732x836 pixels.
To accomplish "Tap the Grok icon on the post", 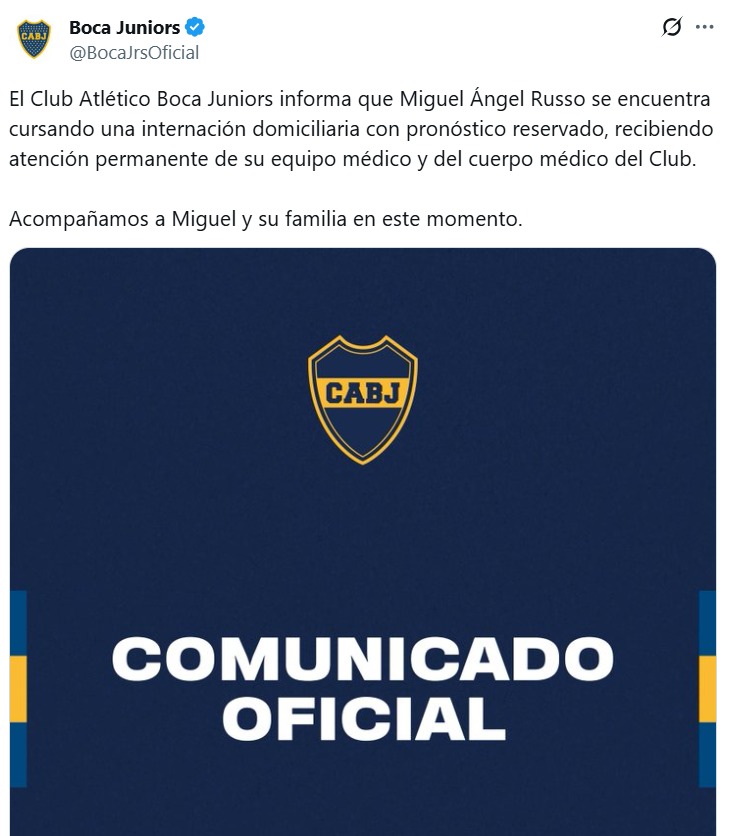I will (672, 28).
